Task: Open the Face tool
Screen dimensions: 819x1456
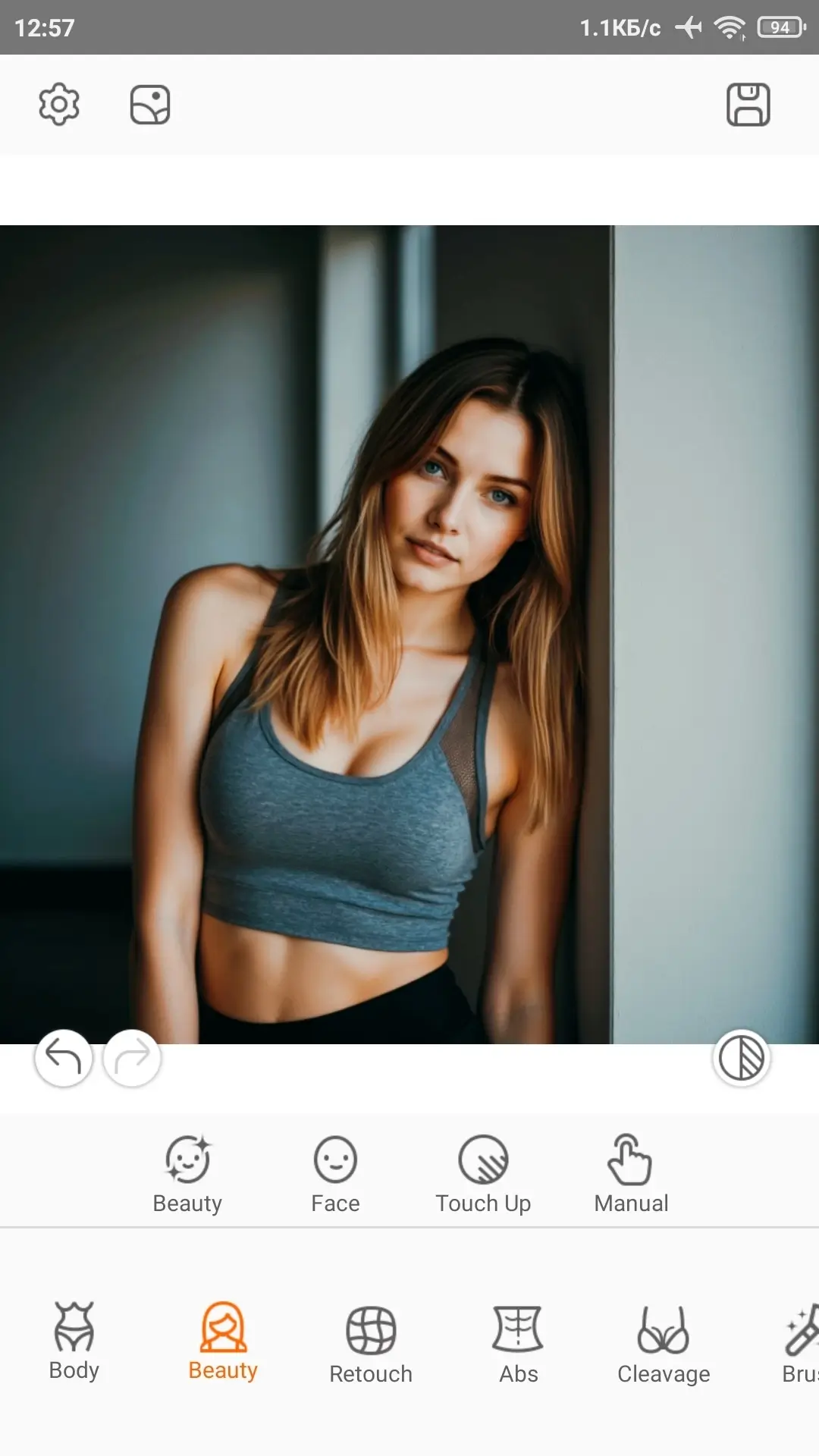Action: (335, 1173)
